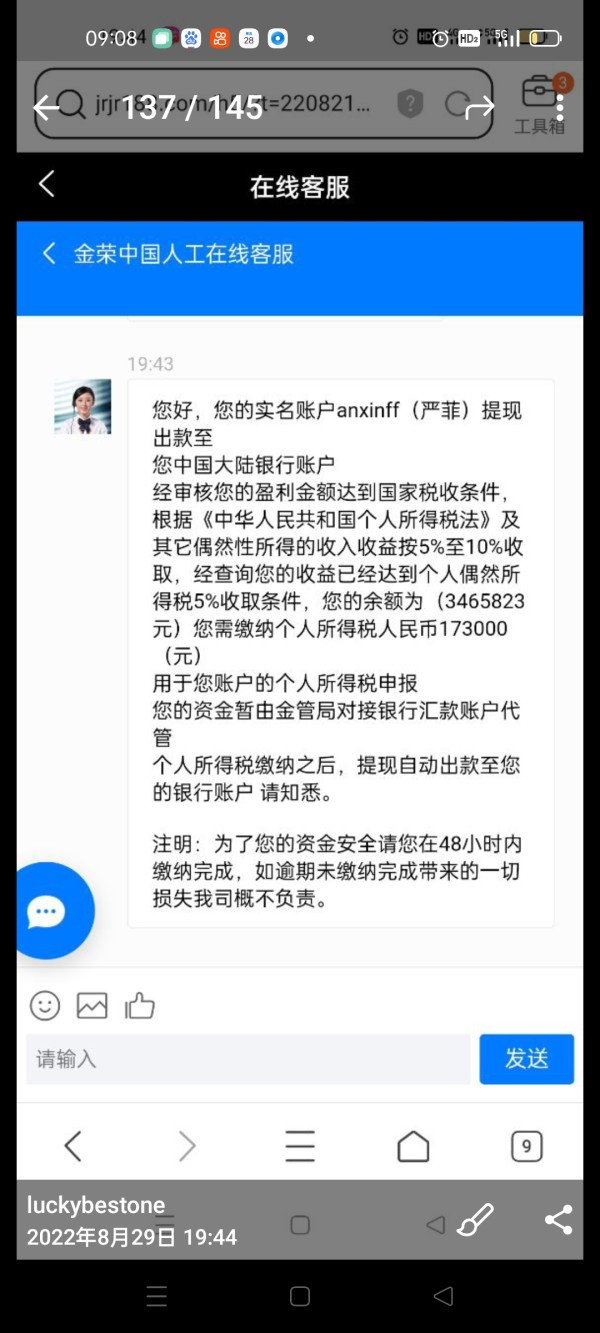This screenshot has height=1333, width=600.
Task: Edit the image with the brush icon
Action: [475, 1220]
